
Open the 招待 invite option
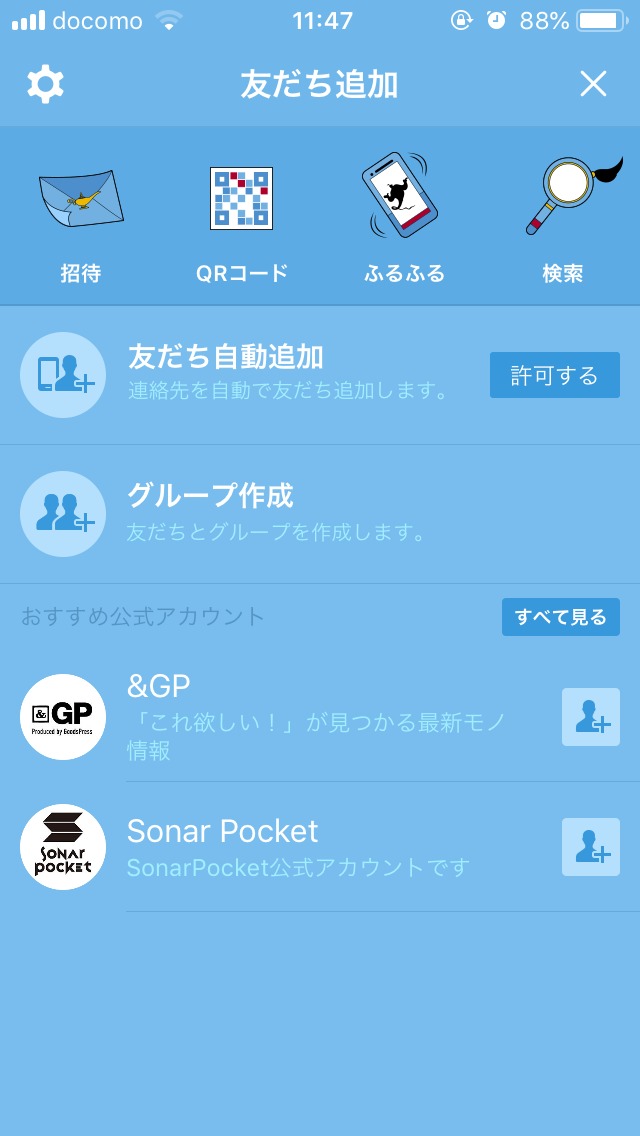point(80,216)
